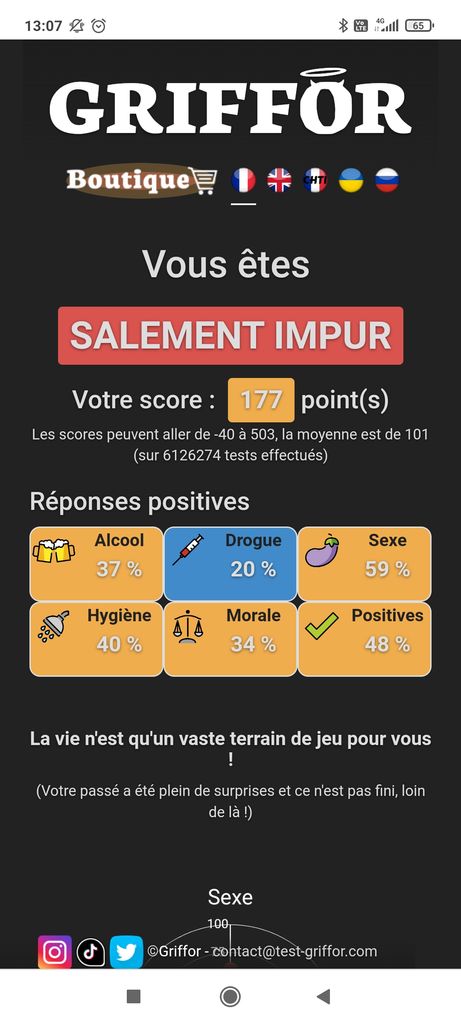Viewport: 461px width, 1024px height.
Task: Open Griffor's TikTok page
Action: tap(91, 952)
